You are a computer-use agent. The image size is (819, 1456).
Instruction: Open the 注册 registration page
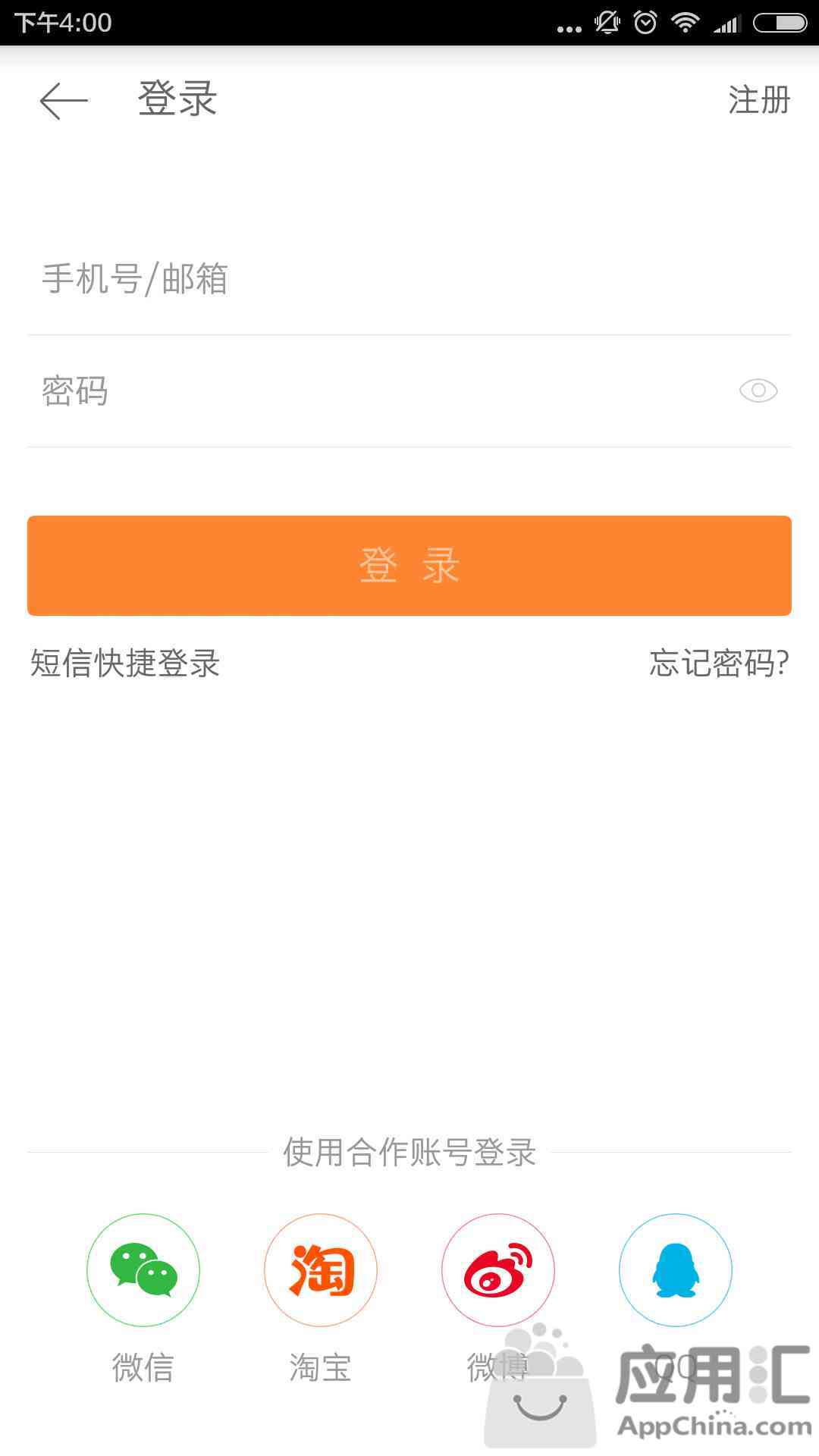pos(759,100)
